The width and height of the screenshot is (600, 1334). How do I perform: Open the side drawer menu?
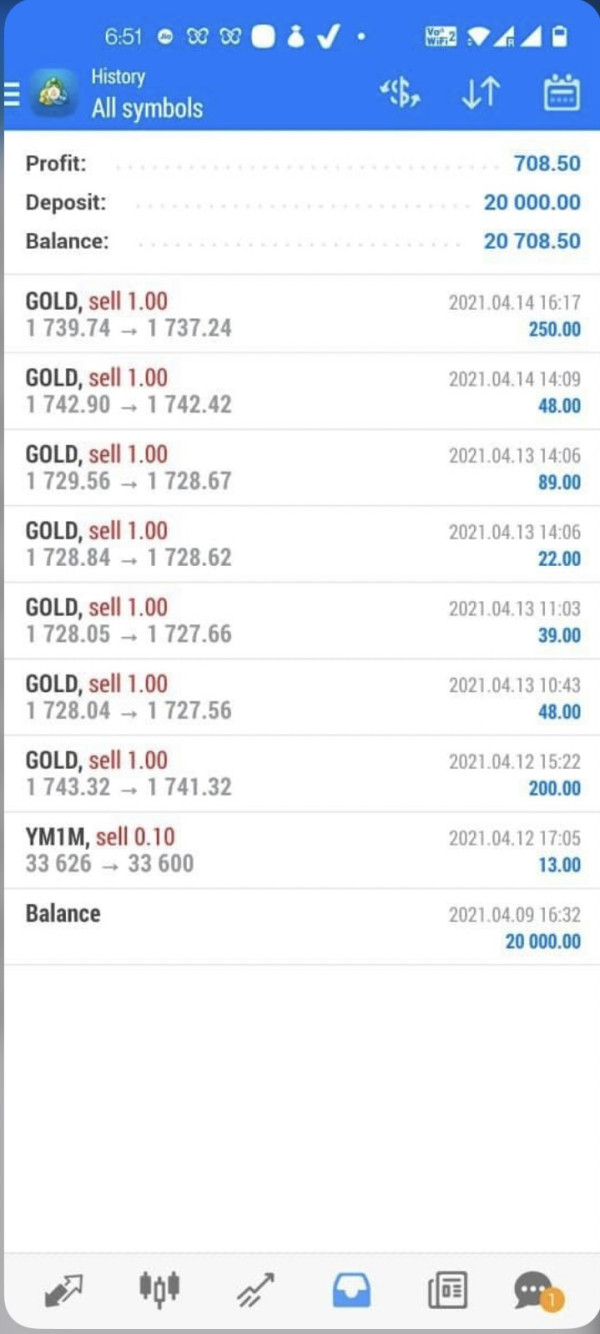click(12, 94)
